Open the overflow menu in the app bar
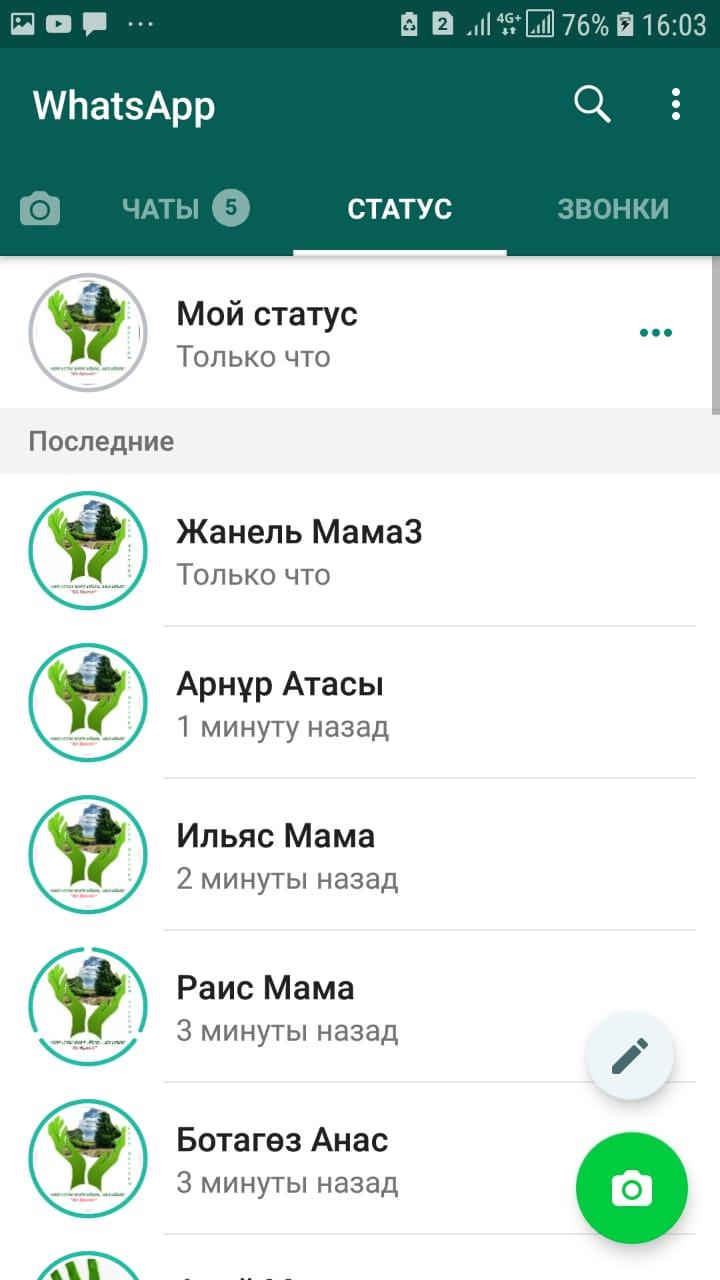This screenshot has height=1280, width=720. point(676,104)
